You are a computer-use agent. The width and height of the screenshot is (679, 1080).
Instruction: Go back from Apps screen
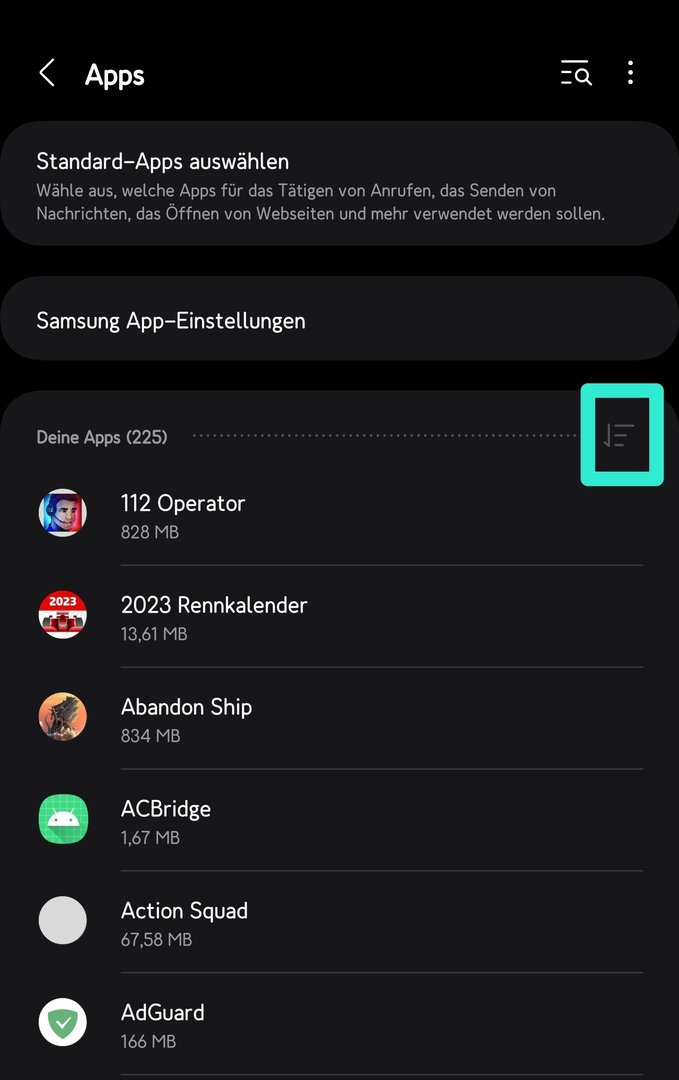[x=47, y=73]
